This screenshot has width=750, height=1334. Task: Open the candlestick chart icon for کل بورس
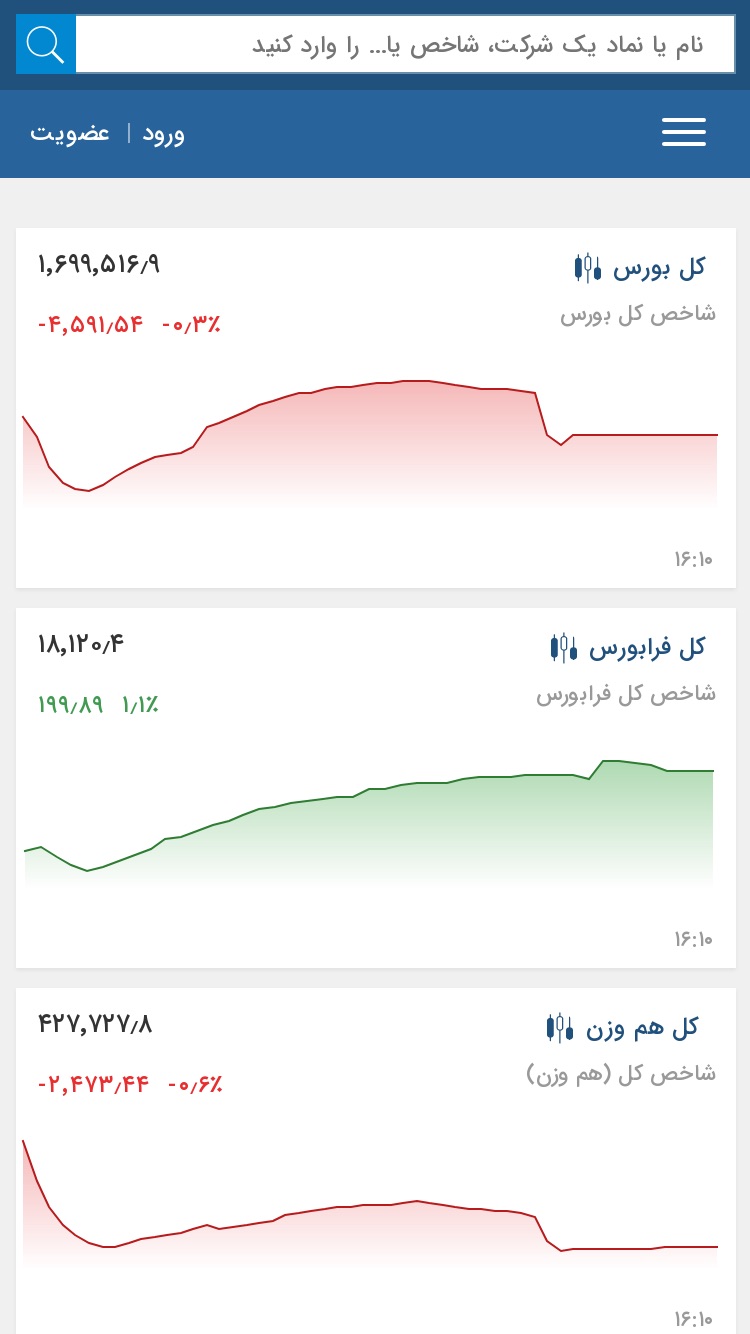[x=588, y=267]
